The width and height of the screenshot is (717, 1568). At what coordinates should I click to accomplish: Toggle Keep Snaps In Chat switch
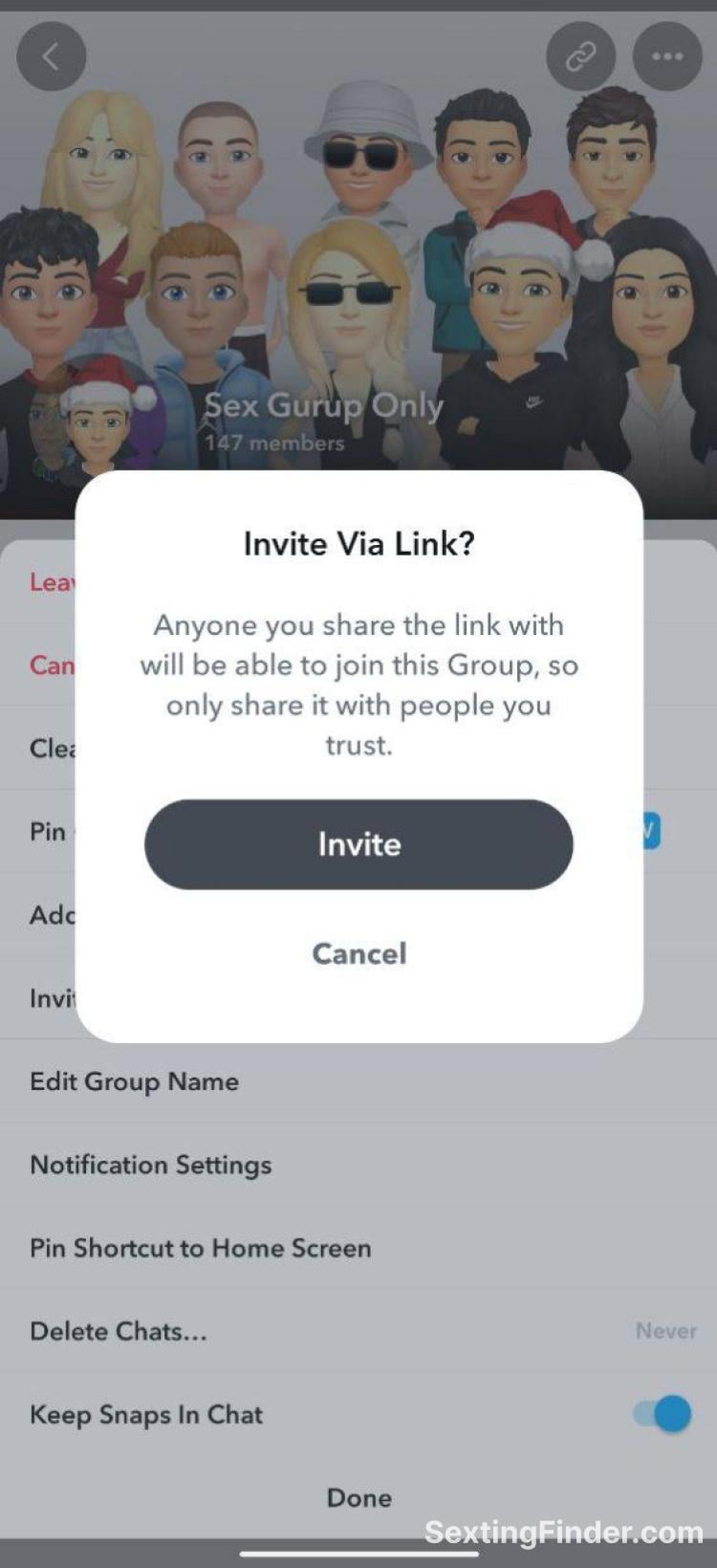click(x=663, y=1413)
